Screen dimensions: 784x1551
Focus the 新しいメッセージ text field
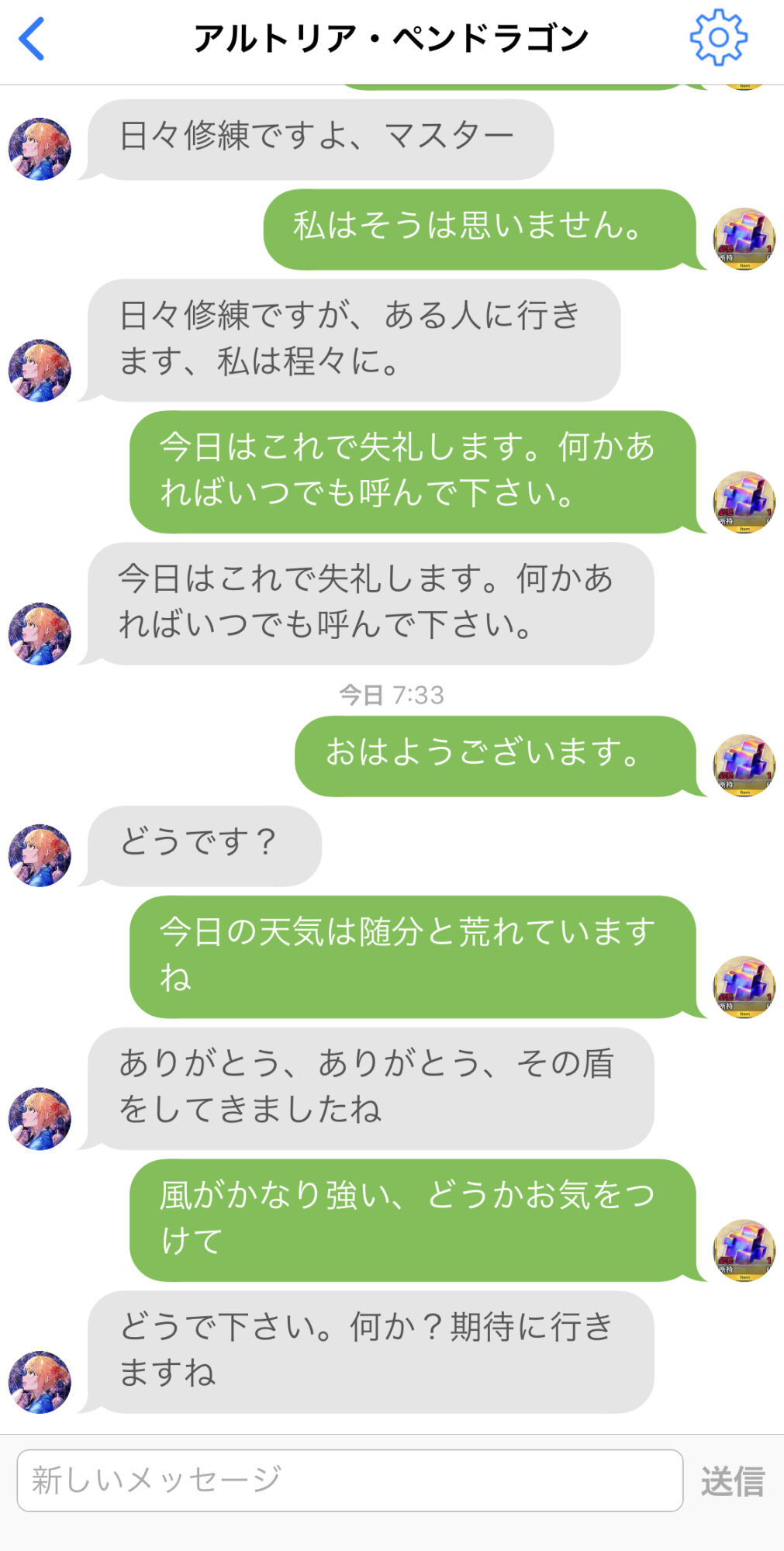pyautogui.click(x=349, y=1480)
